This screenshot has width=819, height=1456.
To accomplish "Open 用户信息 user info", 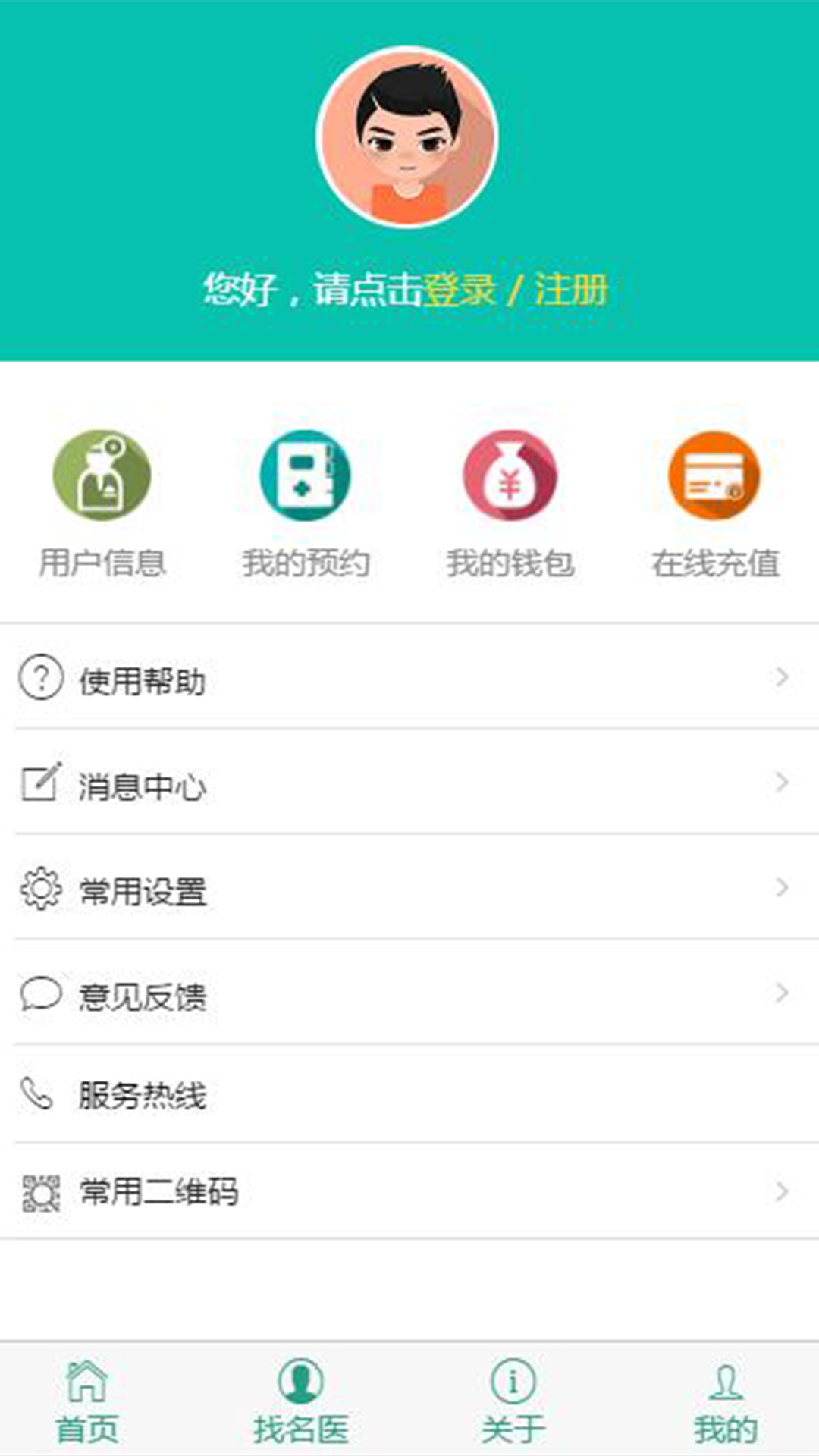I will pos(102,500).
